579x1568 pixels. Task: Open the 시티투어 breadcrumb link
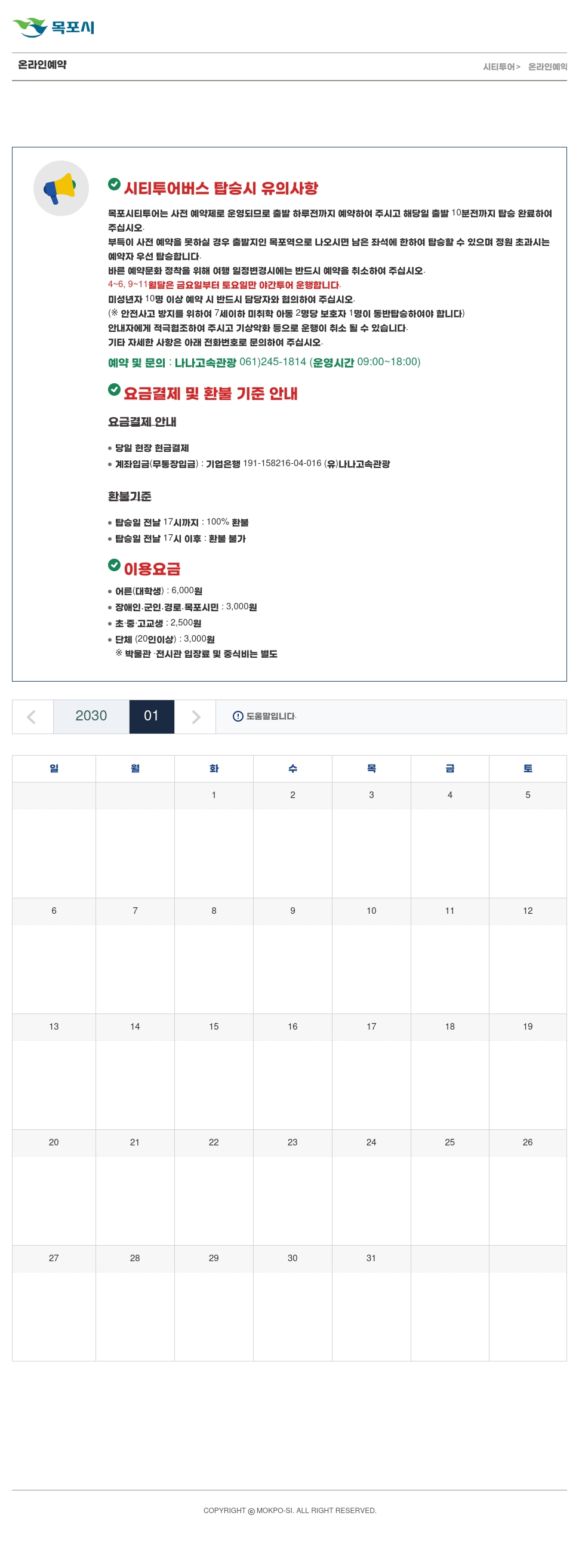(x=498, y=67)
